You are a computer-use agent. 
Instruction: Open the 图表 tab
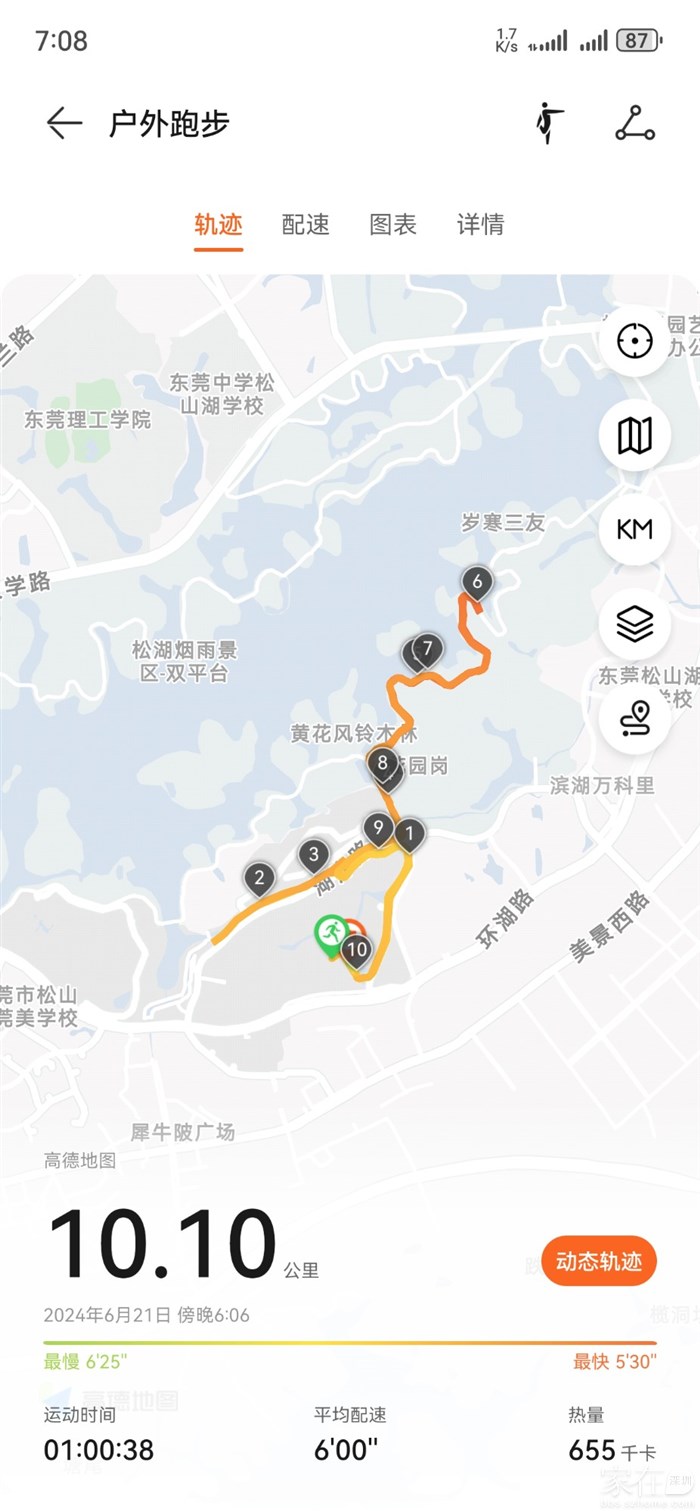[393, 225]
